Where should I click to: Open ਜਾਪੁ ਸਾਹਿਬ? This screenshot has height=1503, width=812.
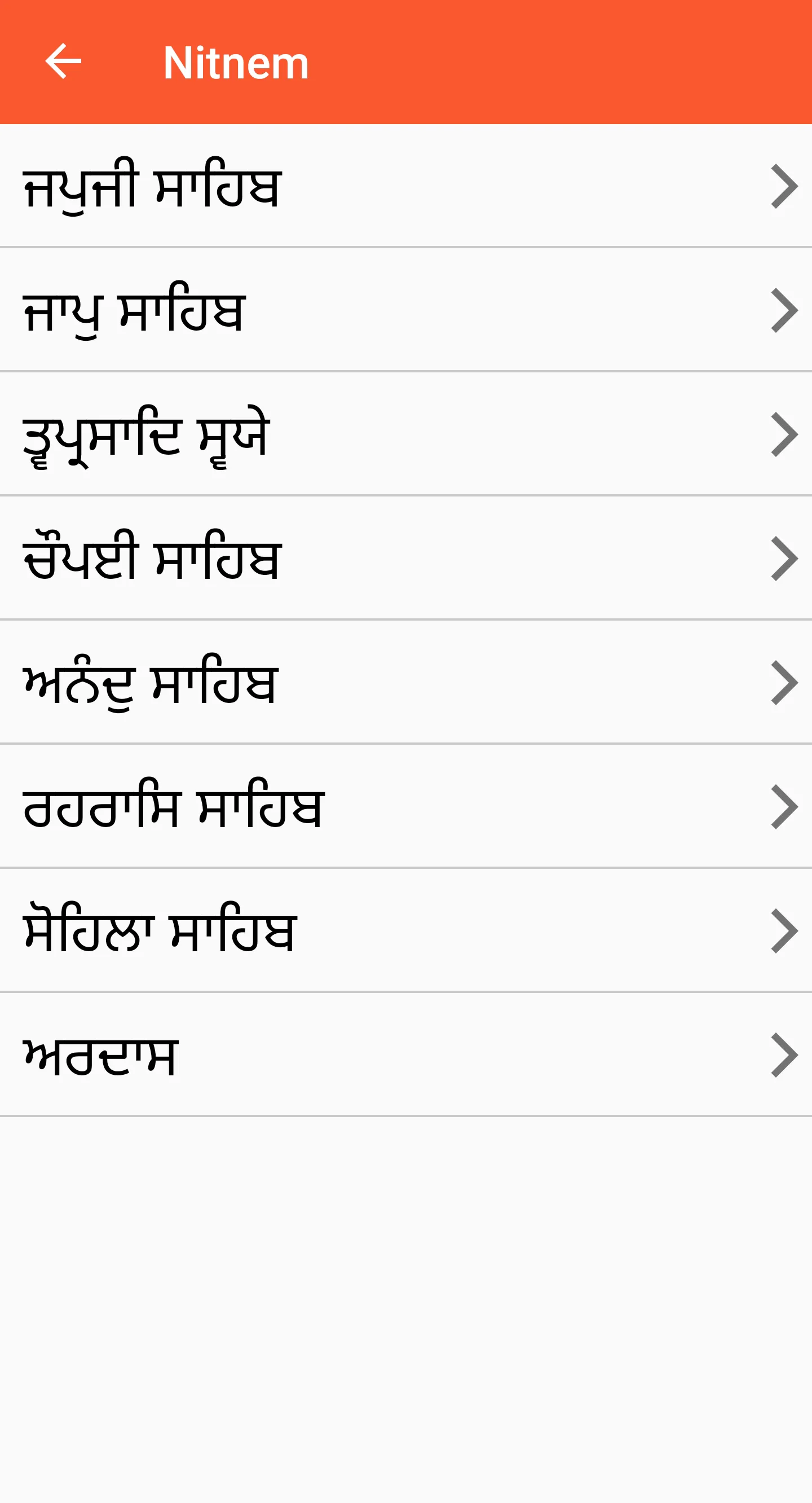pyautogui.click(x=406, y=310)
